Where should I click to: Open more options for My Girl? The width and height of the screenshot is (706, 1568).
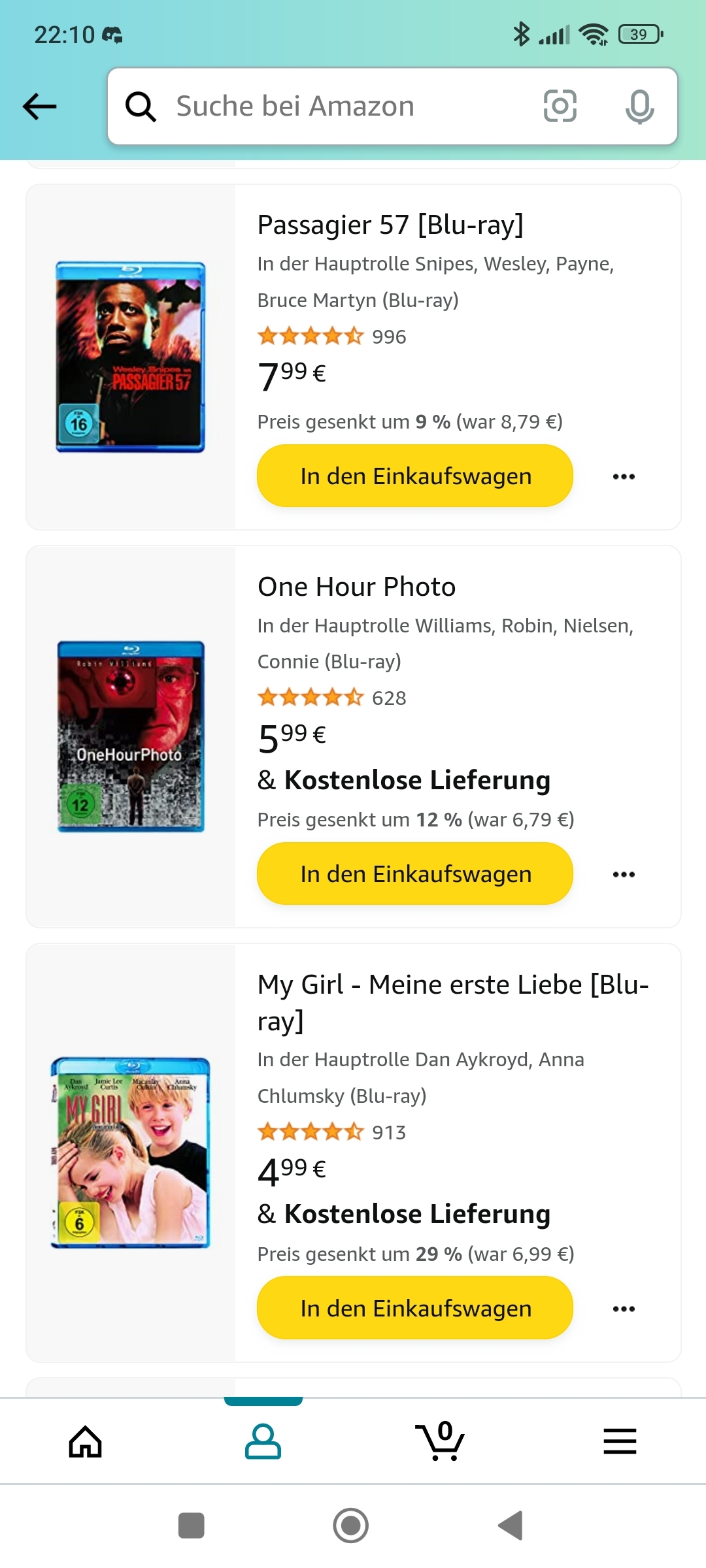click(624, 1309)
